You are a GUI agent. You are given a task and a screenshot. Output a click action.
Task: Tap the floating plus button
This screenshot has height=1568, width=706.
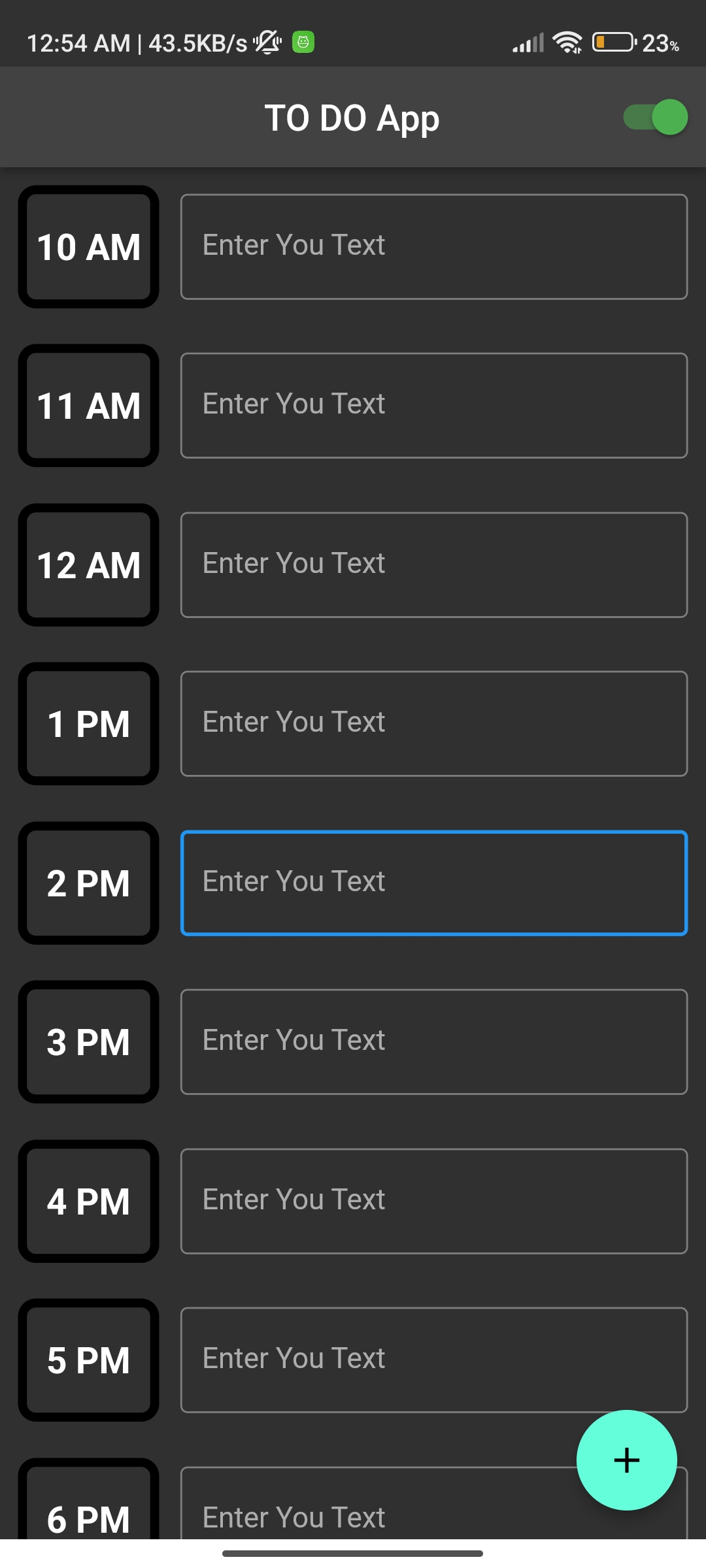coord(627,1460)
